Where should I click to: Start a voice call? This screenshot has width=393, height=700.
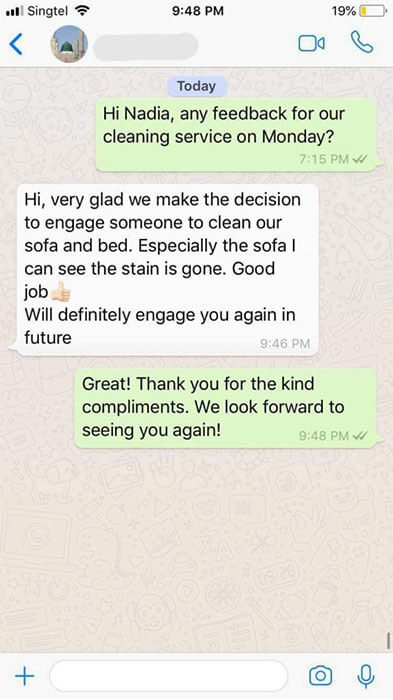click(x=362, y=42)
